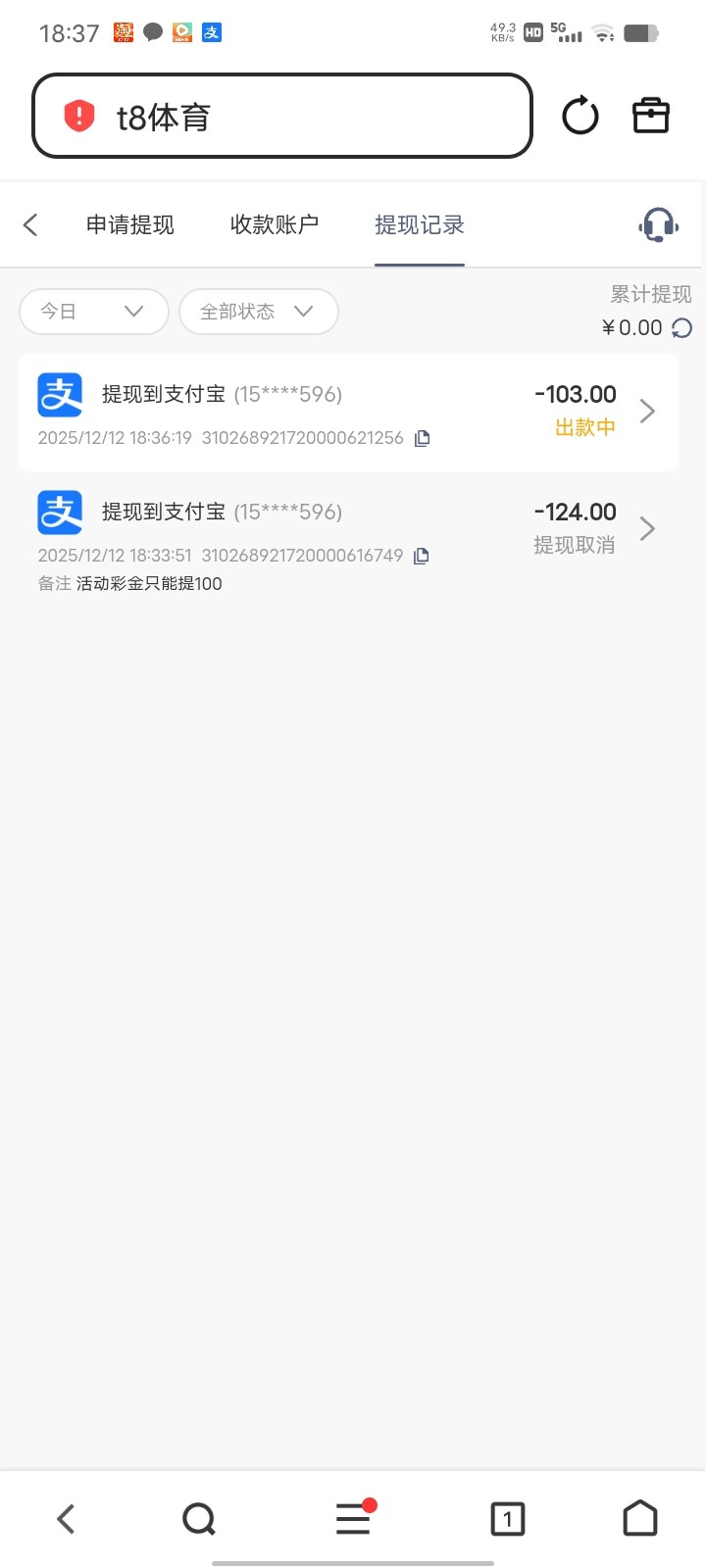Screen dimensions: 706x1568
Task: Select the 提现记录 tab
Action: click(x=420, y=225)
